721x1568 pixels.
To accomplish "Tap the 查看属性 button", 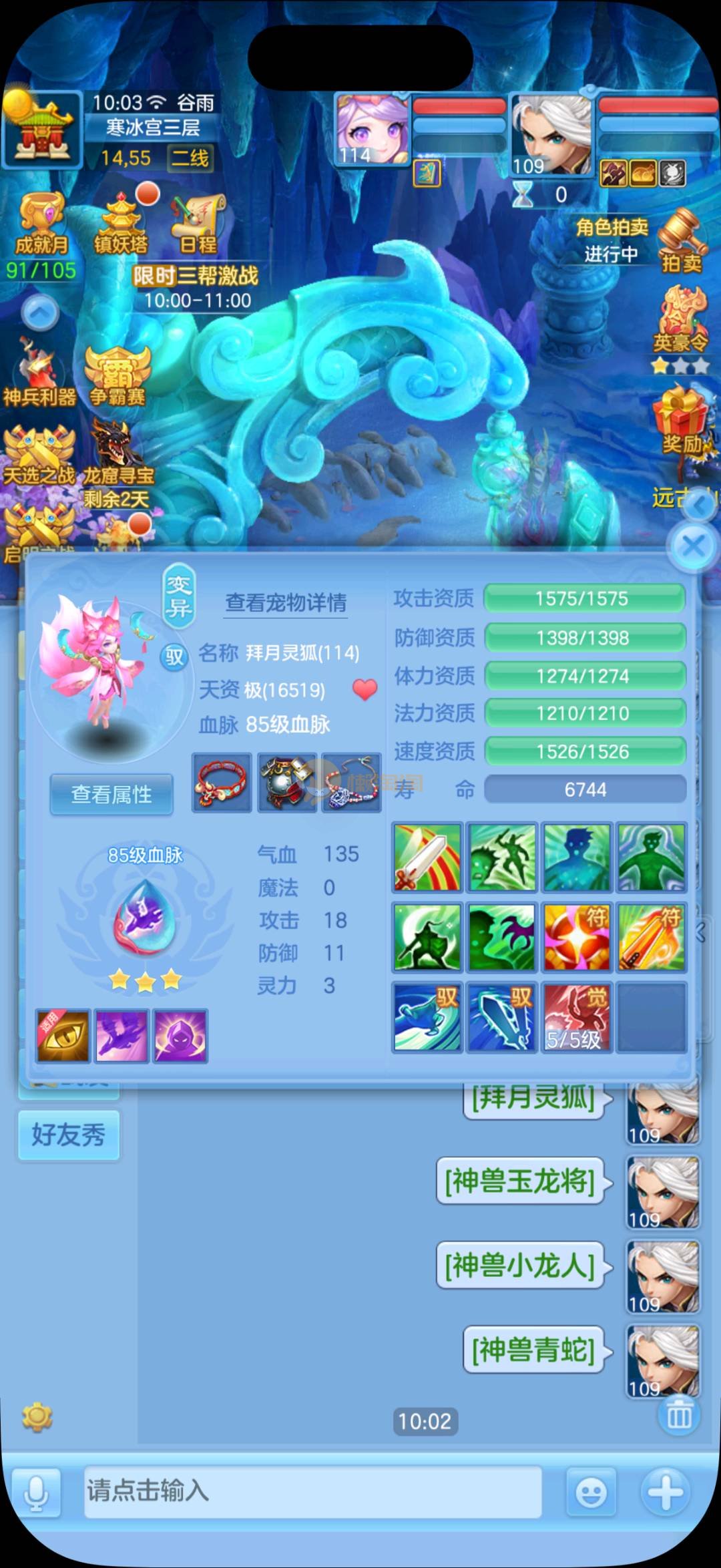I will pyautogui.click(x=111, y=795).
